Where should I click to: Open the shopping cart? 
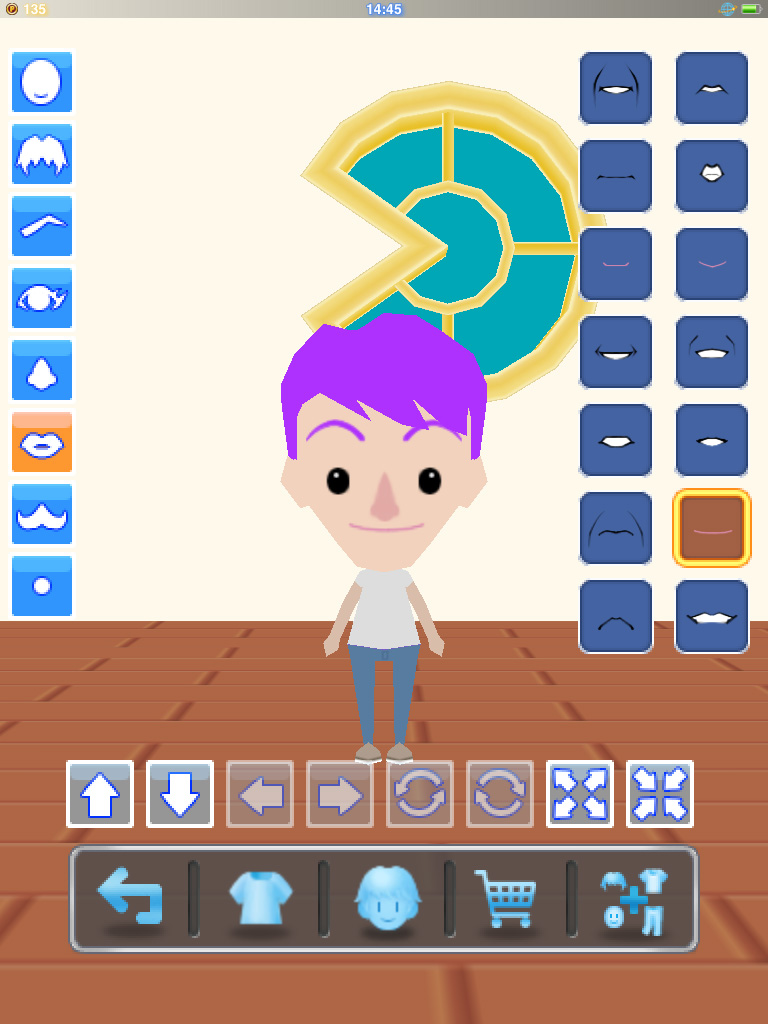[507, 897]
